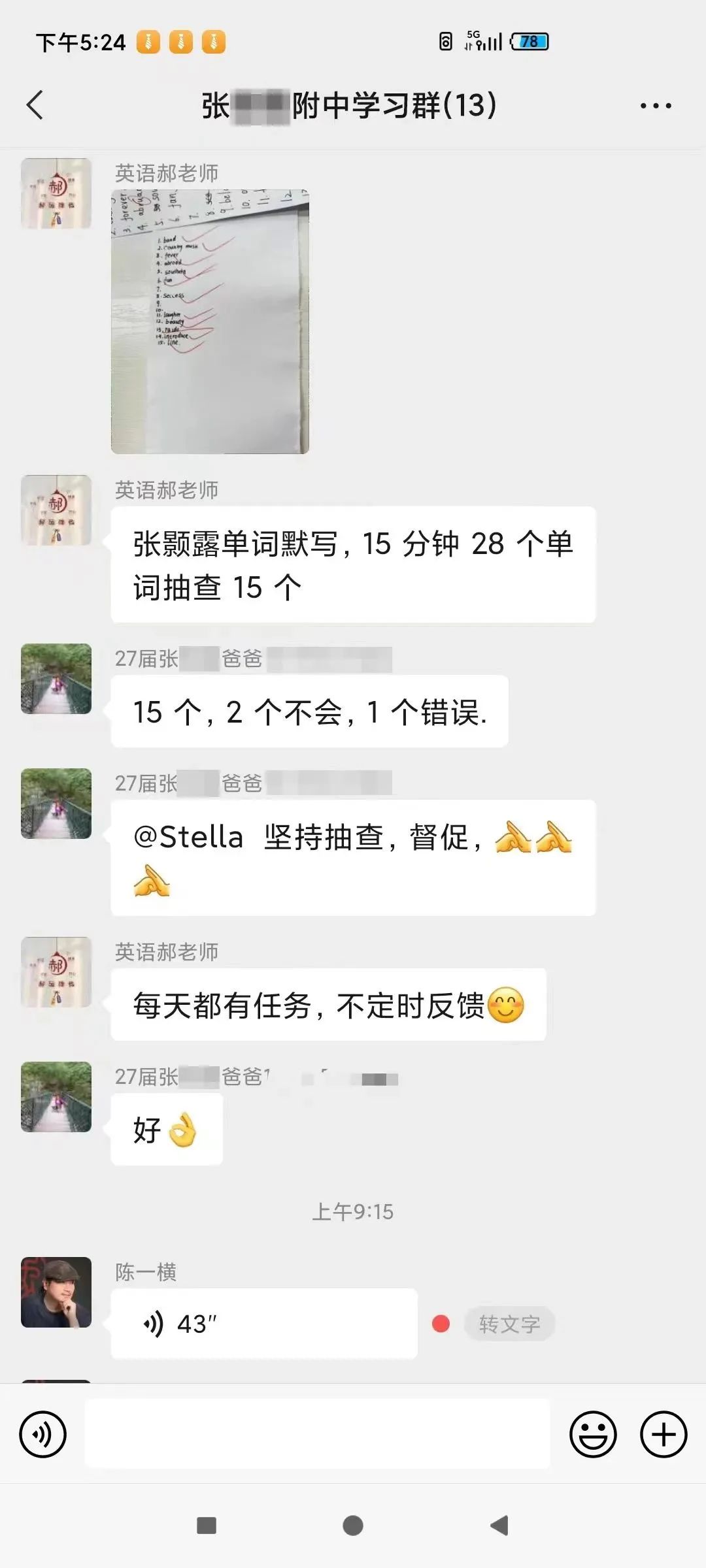Open the plus attachment menu
This screenshot has width=706, height=1568.
(664, 1435)
